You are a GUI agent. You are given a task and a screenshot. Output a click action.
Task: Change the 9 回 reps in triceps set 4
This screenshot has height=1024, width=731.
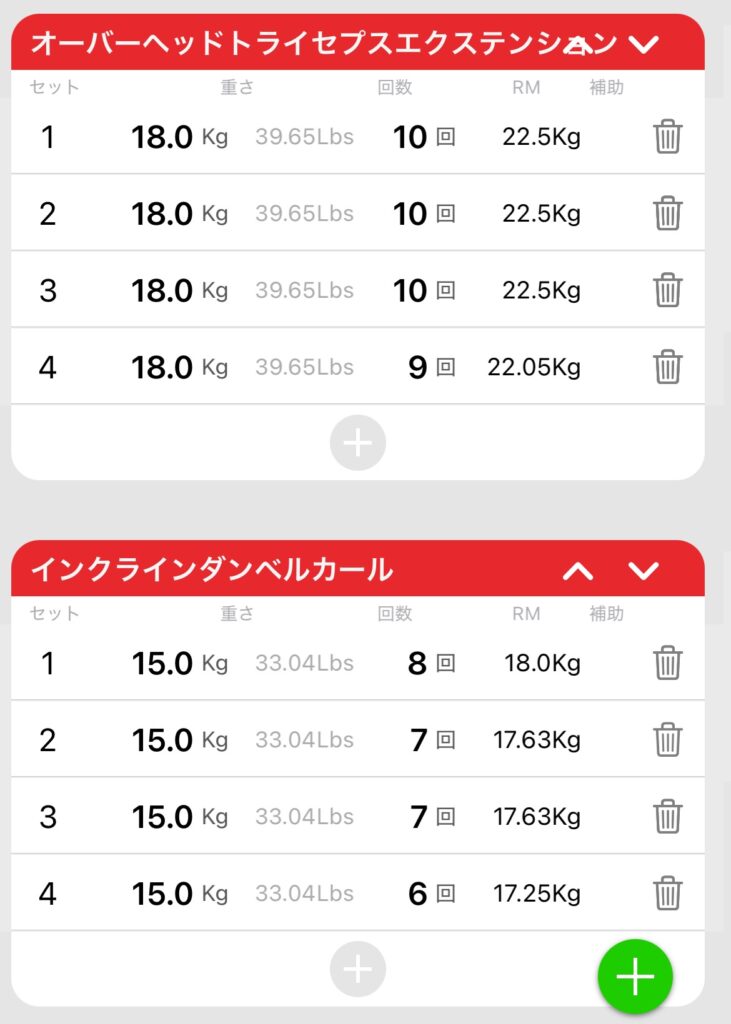(x=418, y=368)
